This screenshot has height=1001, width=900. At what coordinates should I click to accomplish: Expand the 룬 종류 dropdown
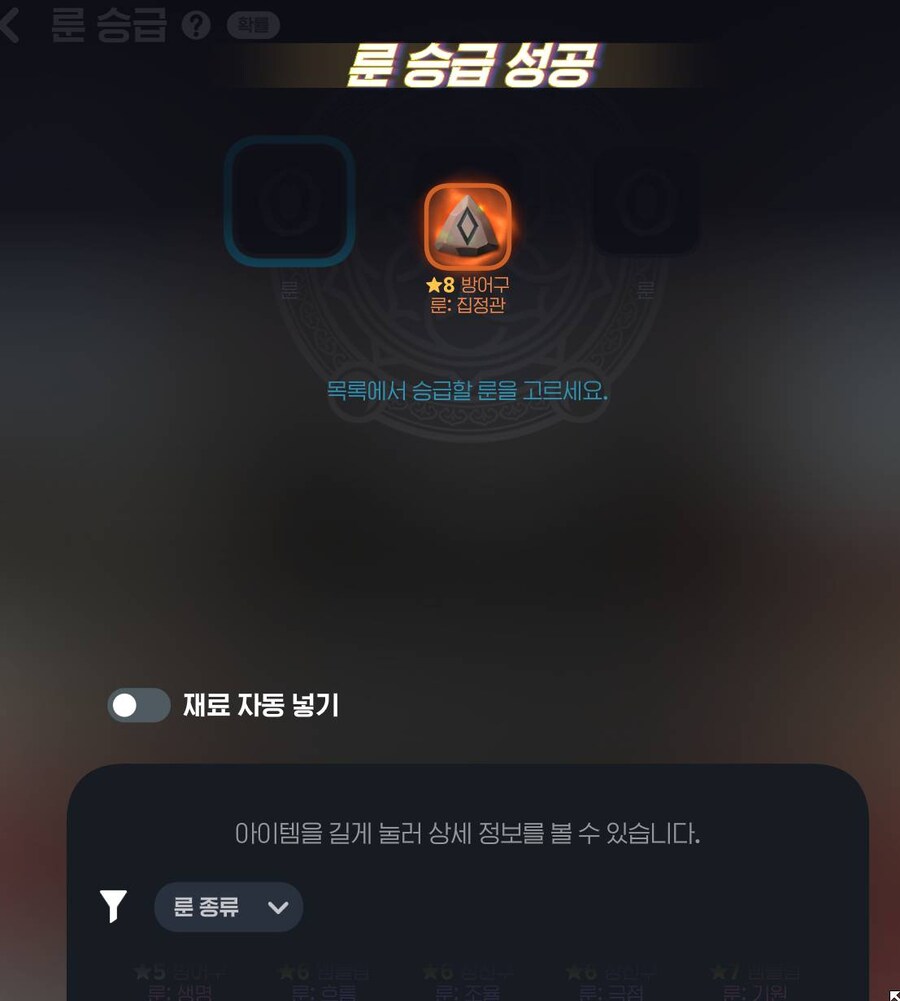pyautogui.click(x=228, y=907)
